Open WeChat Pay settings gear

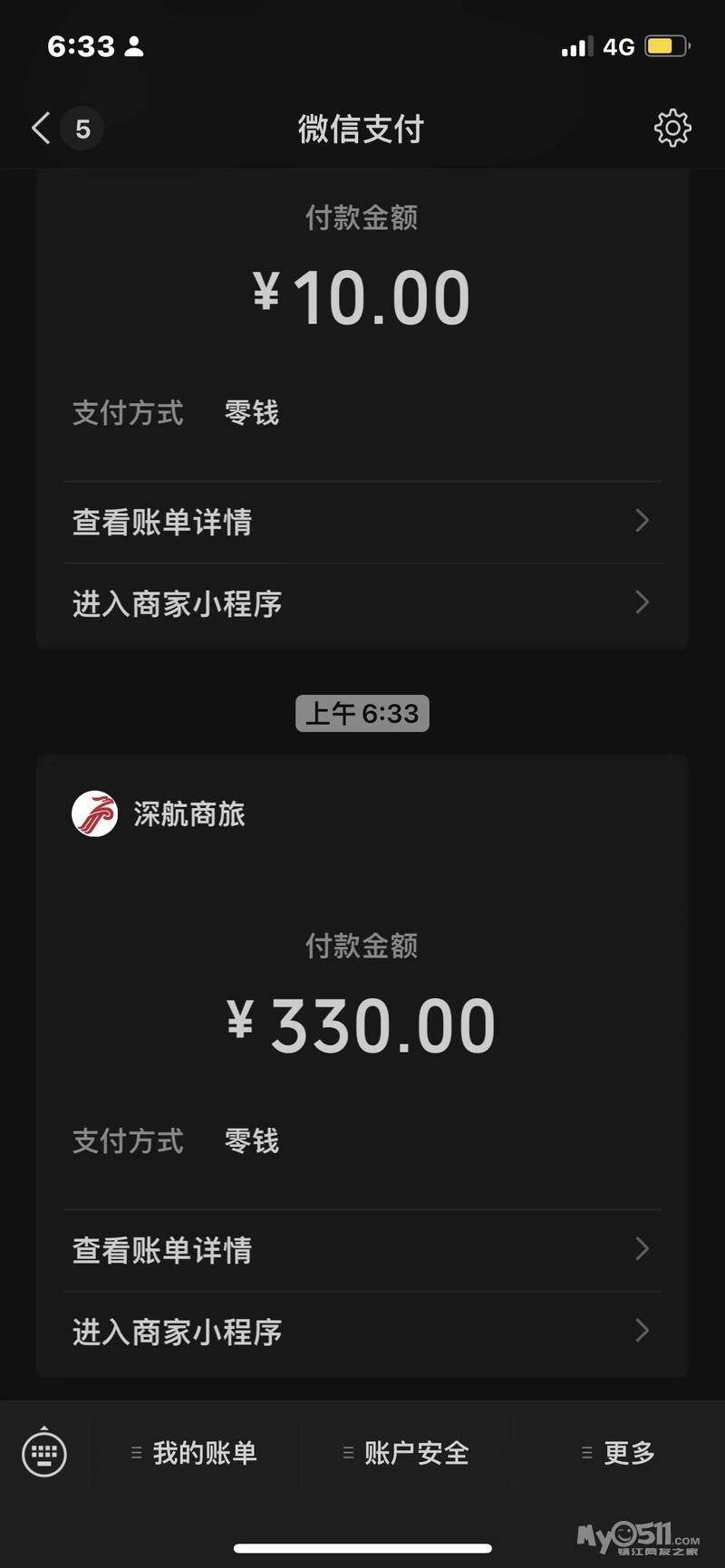pyautogui.click(x=672, y=129)
